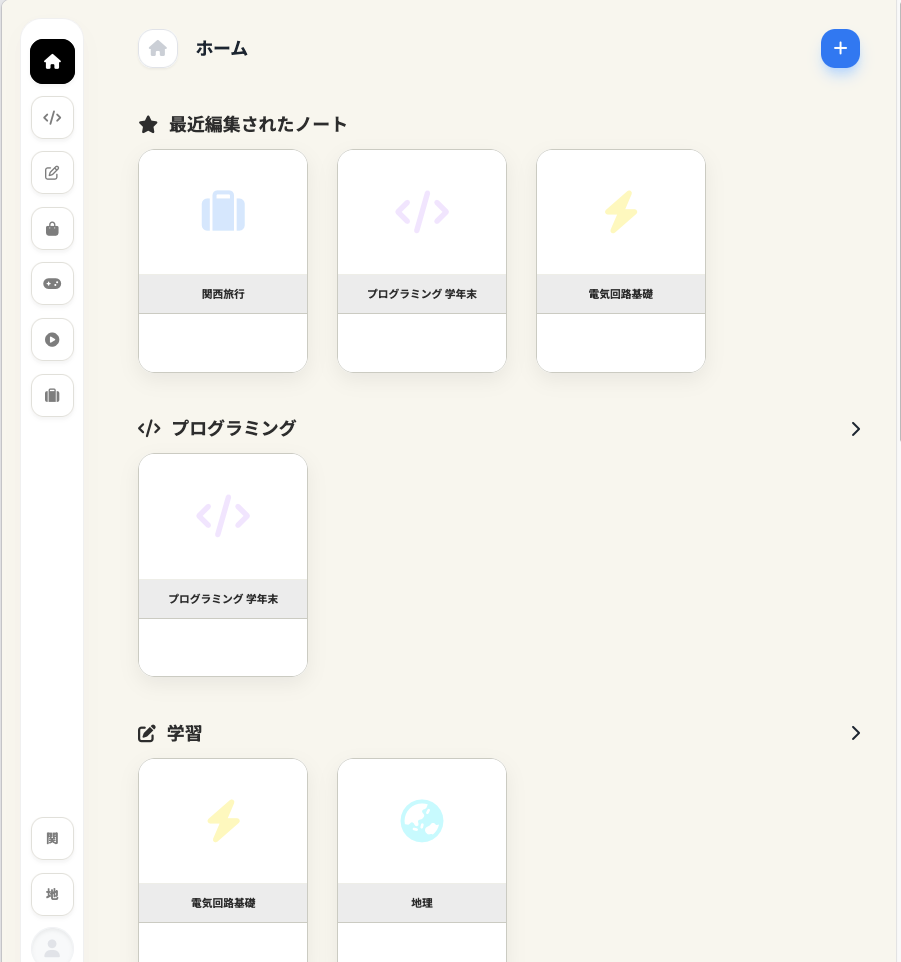Tap the home icon beside the ホーム title
The height and width of the screenshot is (962, 901).
point(158,48)
